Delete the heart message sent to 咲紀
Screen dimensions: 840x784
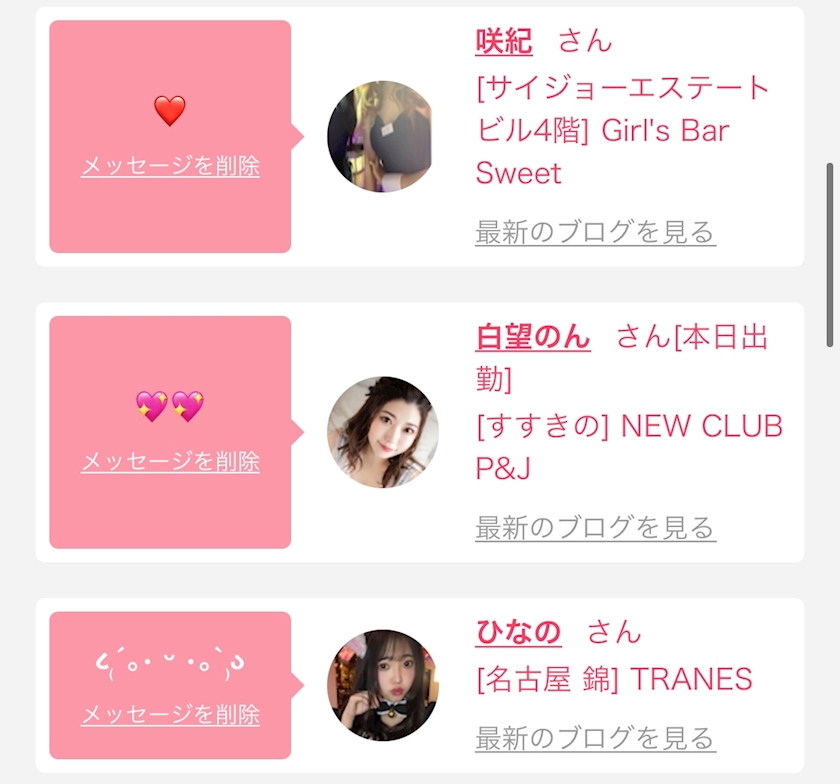point(170,166)
